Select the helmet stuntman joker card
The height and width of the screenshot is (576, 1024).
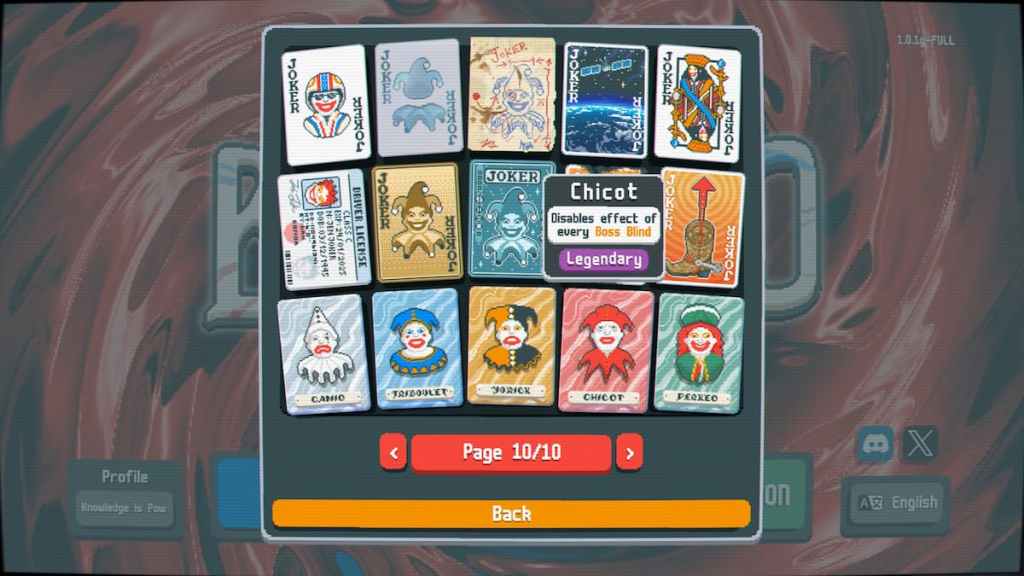(x=326, y=104)
